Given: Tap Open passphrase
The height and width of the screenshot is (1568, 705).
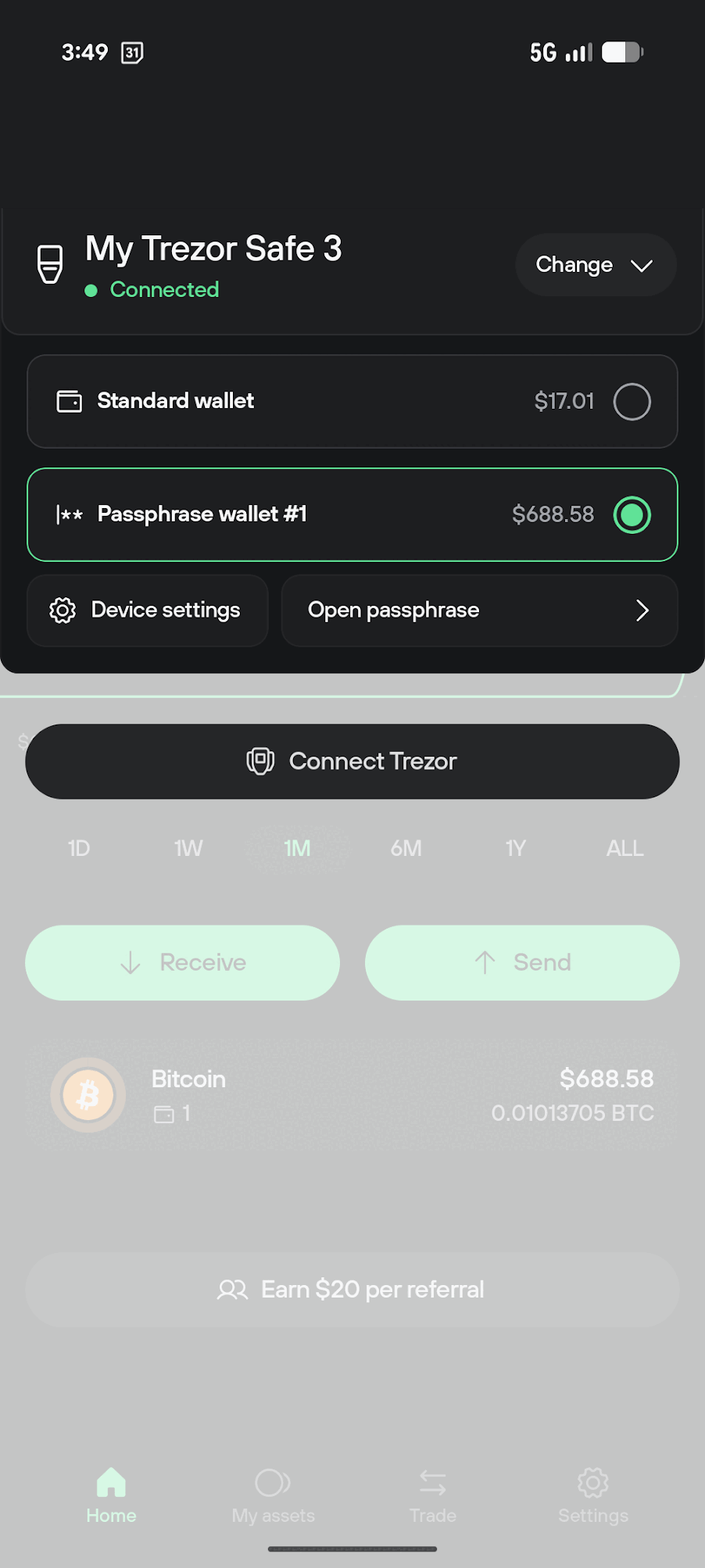Looking at the screenshot, I should pos(478,610).
